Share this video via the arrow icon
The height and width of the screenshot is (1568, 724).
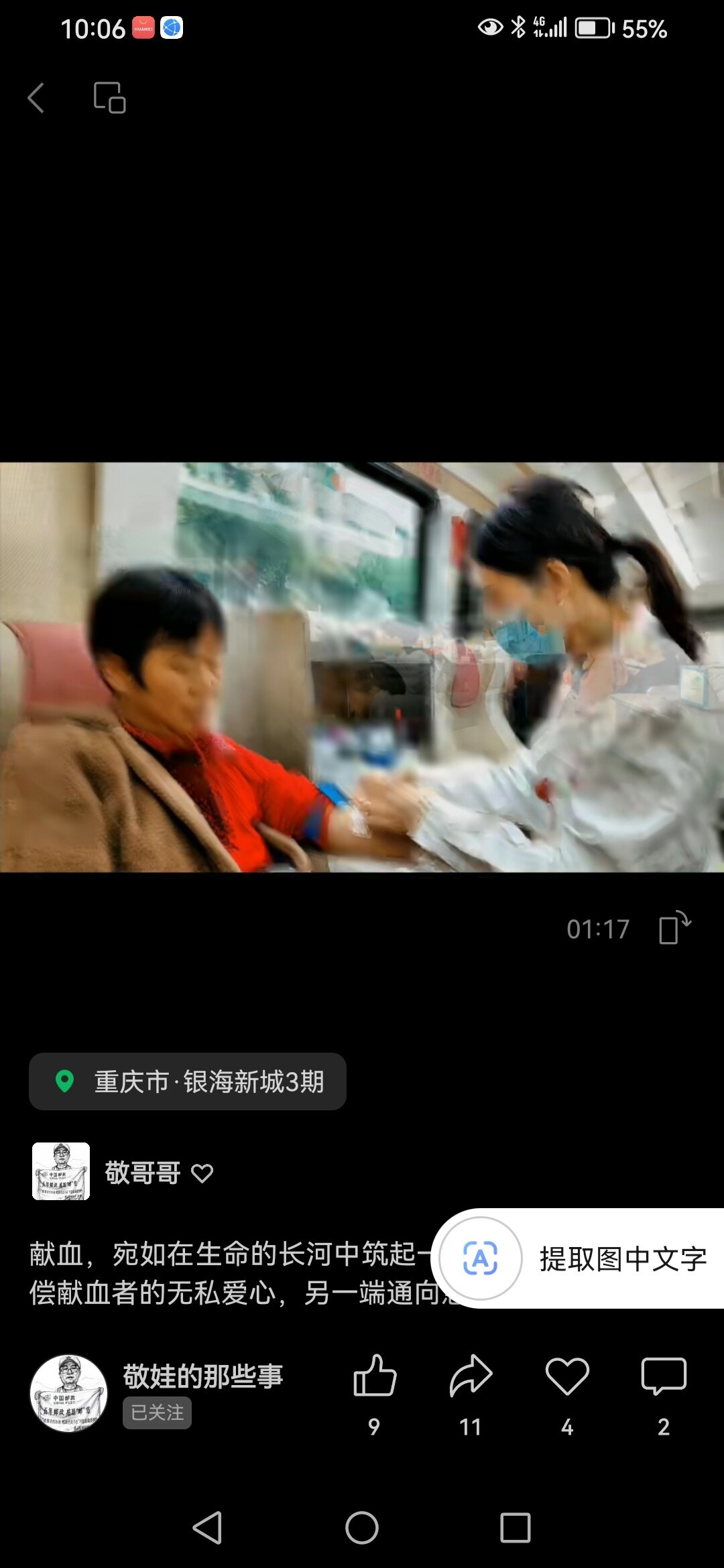click(x=471, y=1376)
